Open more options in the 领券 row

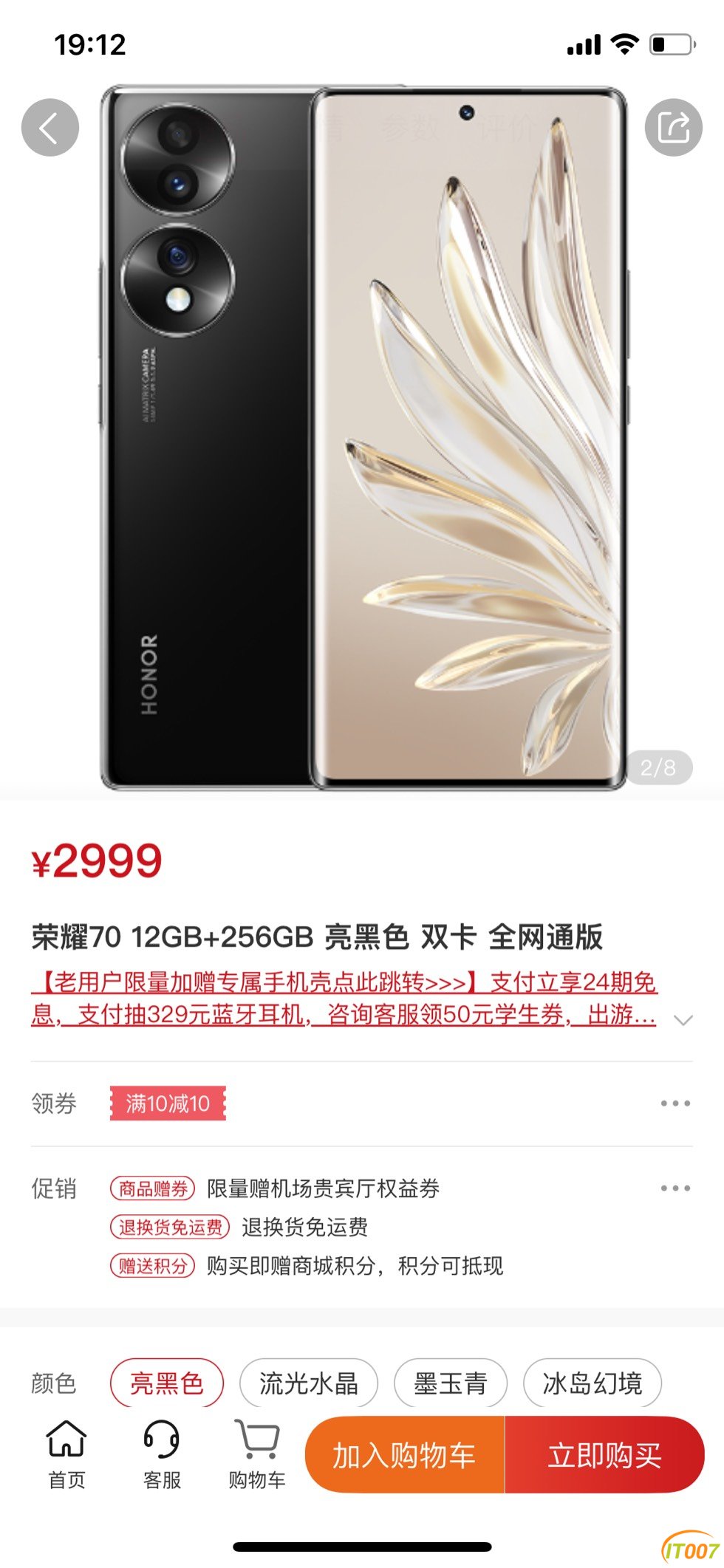pyautogui.click(x=675, y=1103)
